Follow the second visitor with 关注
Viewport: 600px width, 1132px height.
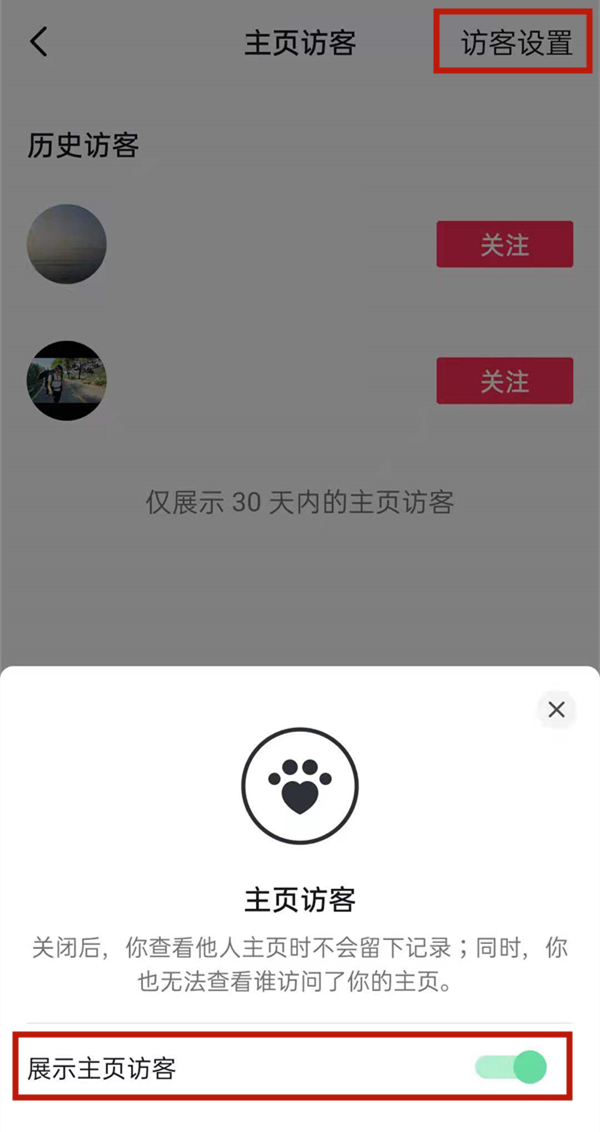coord(504,381)
